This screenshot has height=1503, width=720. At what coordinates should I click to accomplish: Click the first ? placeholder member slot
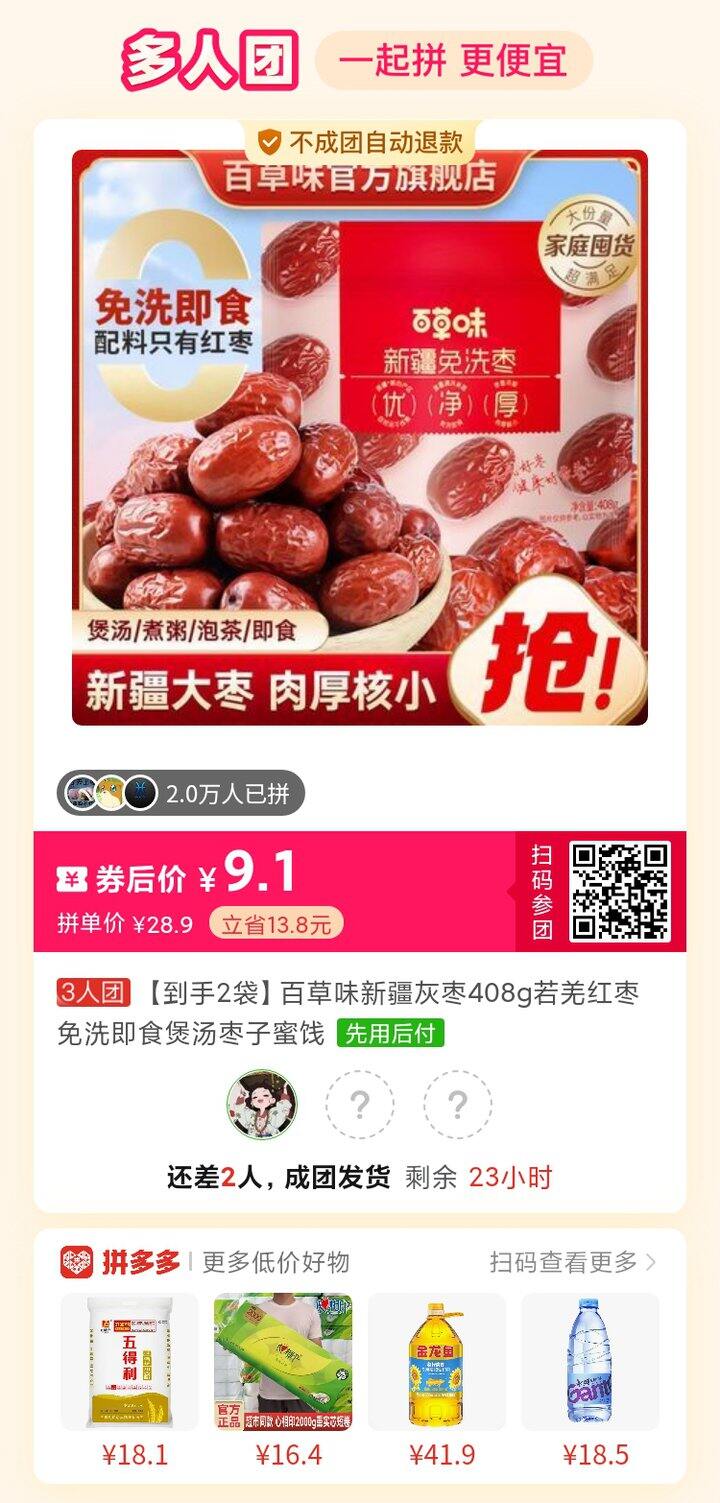[360, 1104]
